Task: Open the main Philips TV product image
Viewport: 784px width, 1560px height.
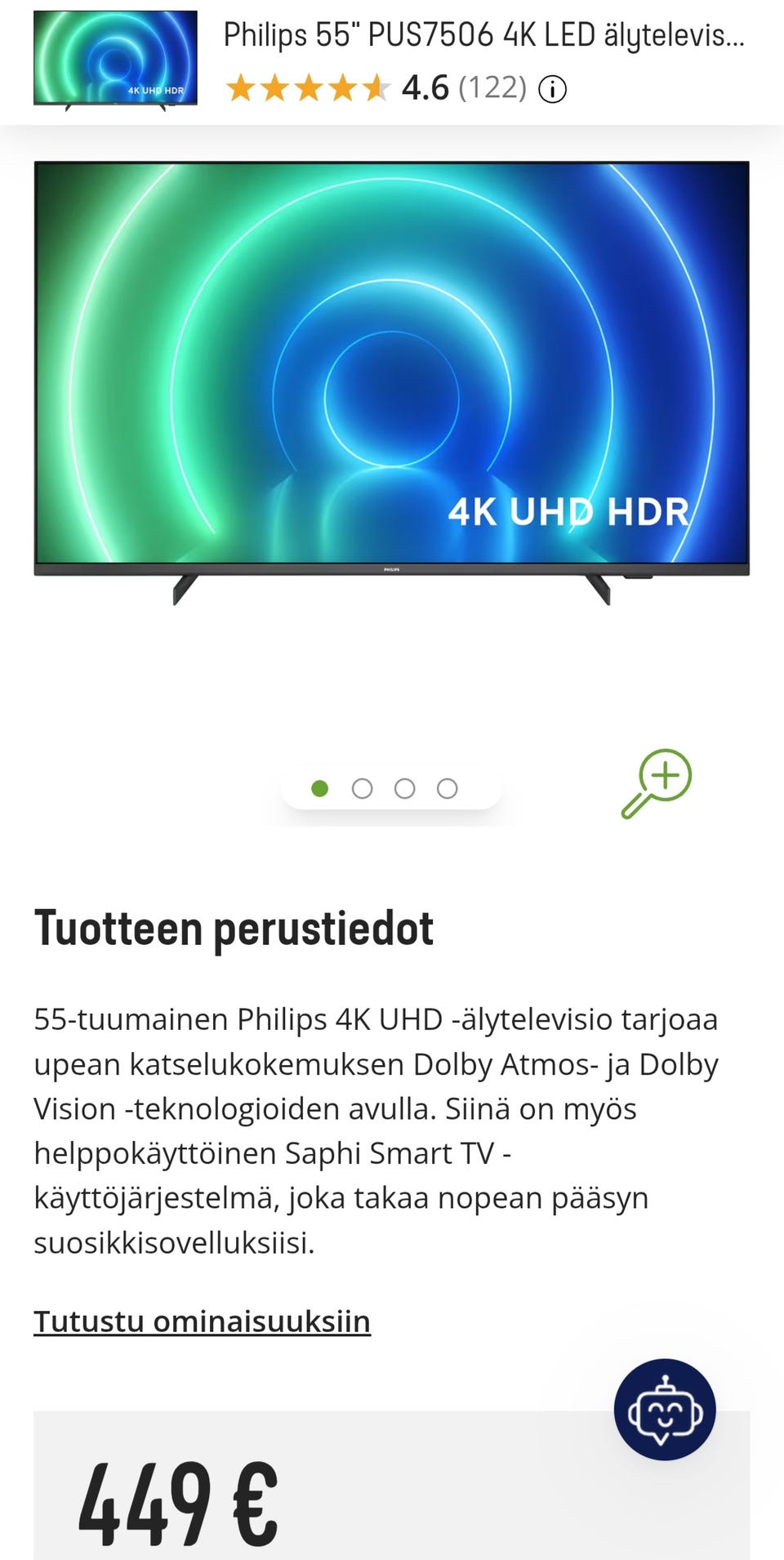Action: [392, 382]
